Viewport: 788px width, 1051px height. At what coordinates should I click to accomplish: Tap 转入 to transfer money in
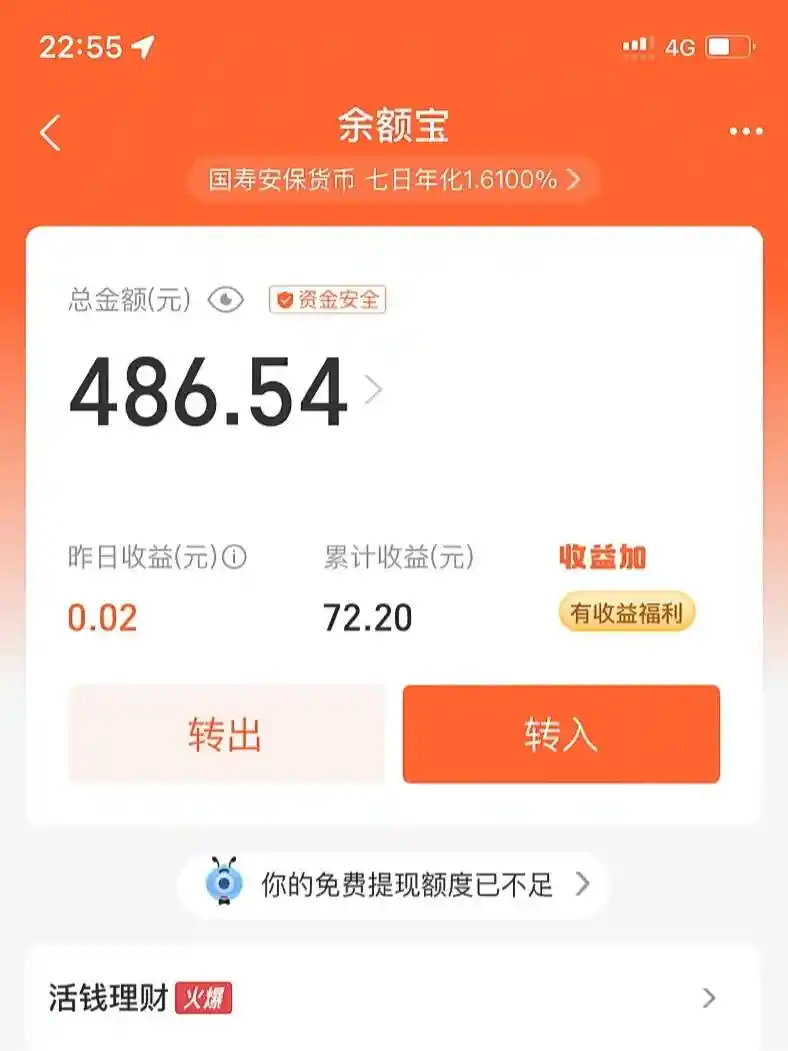click(x=561, y=734)
